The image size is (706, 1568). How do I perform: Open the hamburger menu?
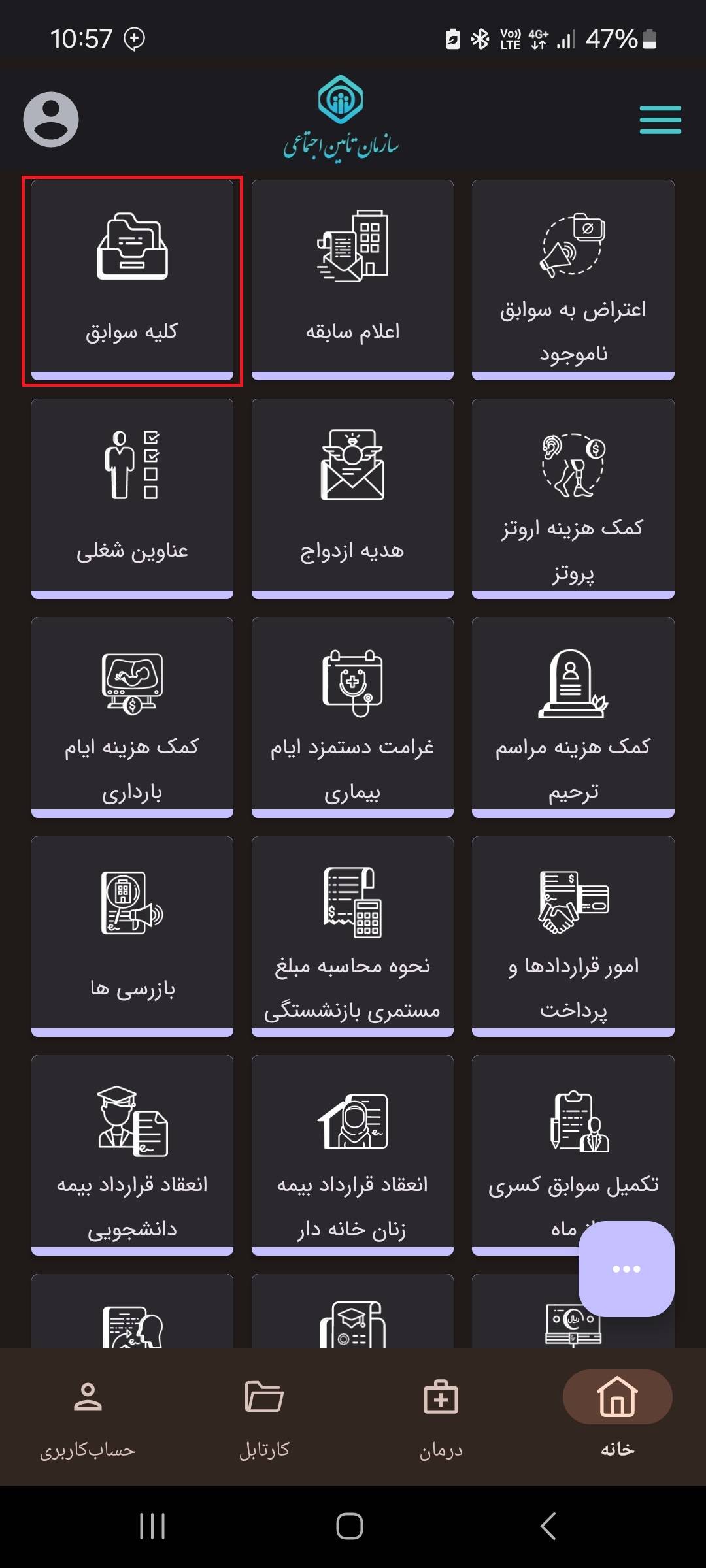(660, 120)
